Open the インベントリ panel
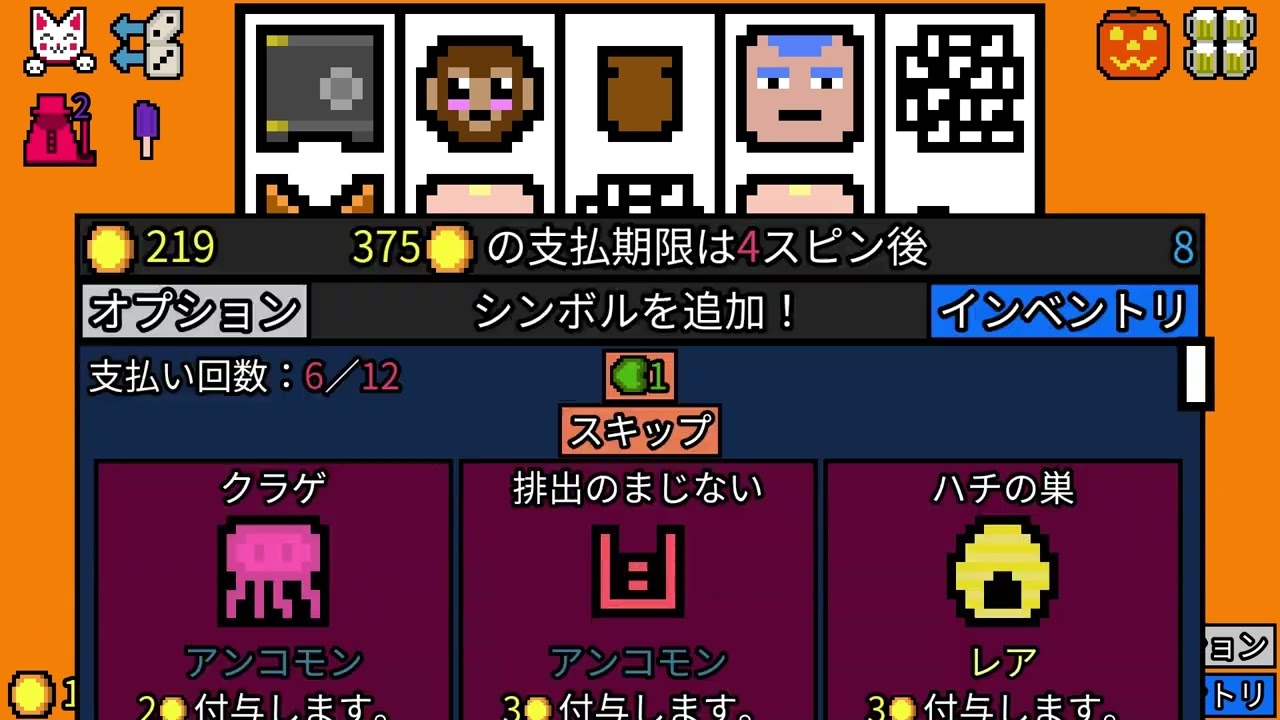1280x720 pixels. (x=1064, y=312)
